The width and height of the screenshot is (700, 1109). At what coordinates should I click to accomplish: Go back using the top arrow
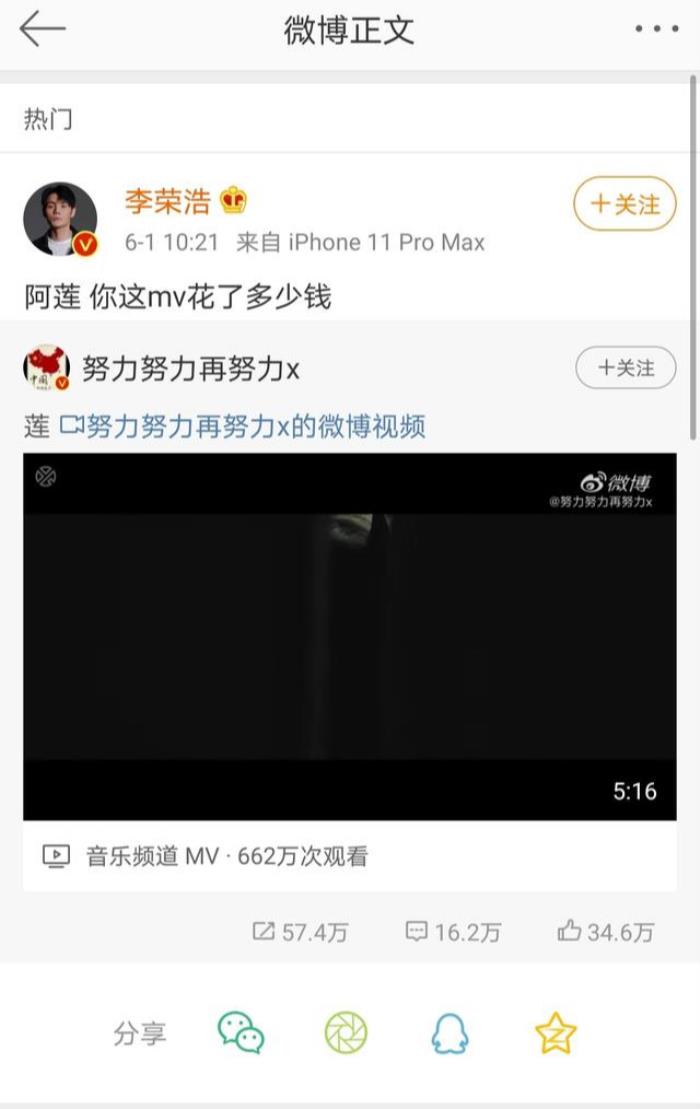click(42, 29)
